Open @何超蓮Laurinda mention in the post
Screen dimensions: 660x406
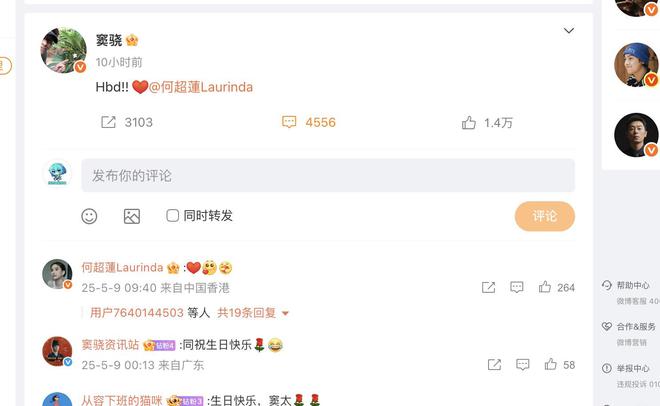pyautogui.click(x=200, y=87)
